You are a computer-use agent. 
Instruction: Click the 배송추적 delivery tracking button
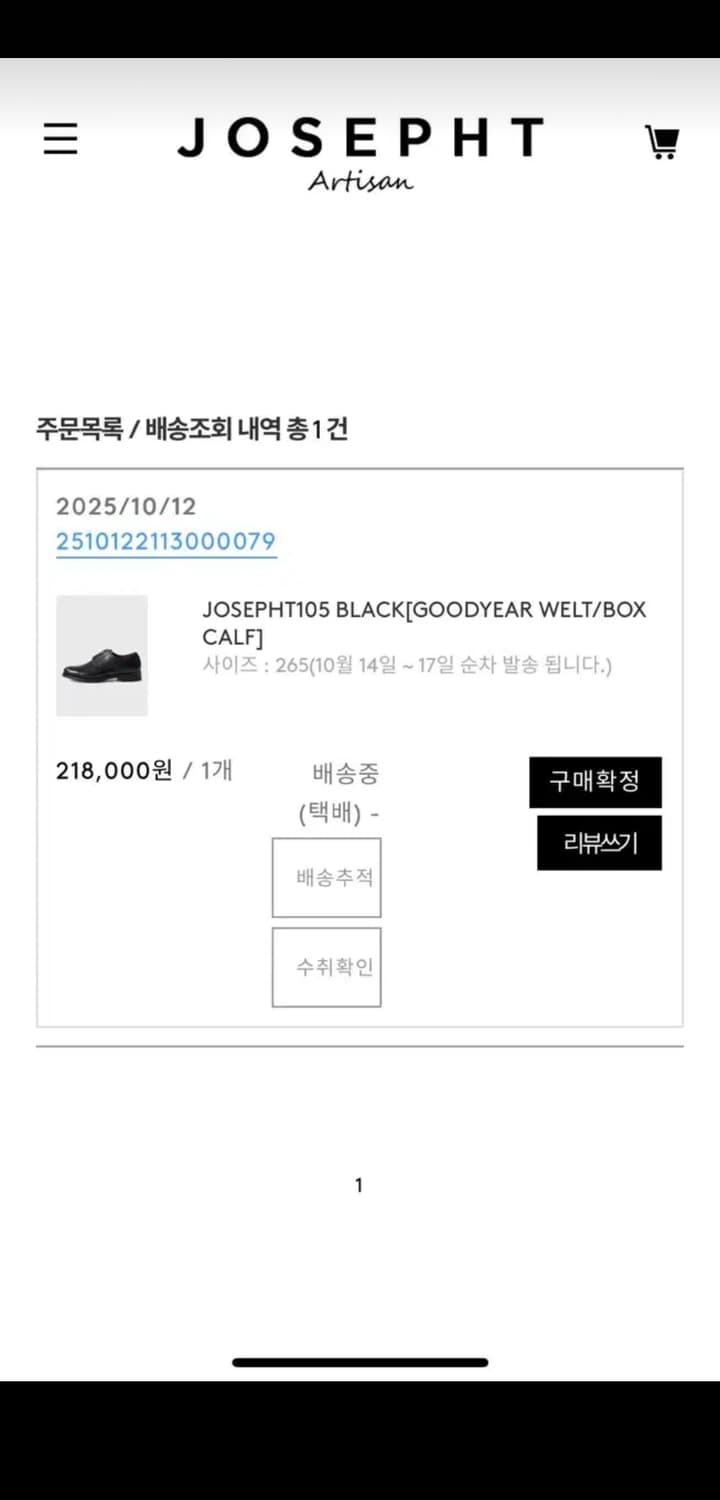point(327,877)
